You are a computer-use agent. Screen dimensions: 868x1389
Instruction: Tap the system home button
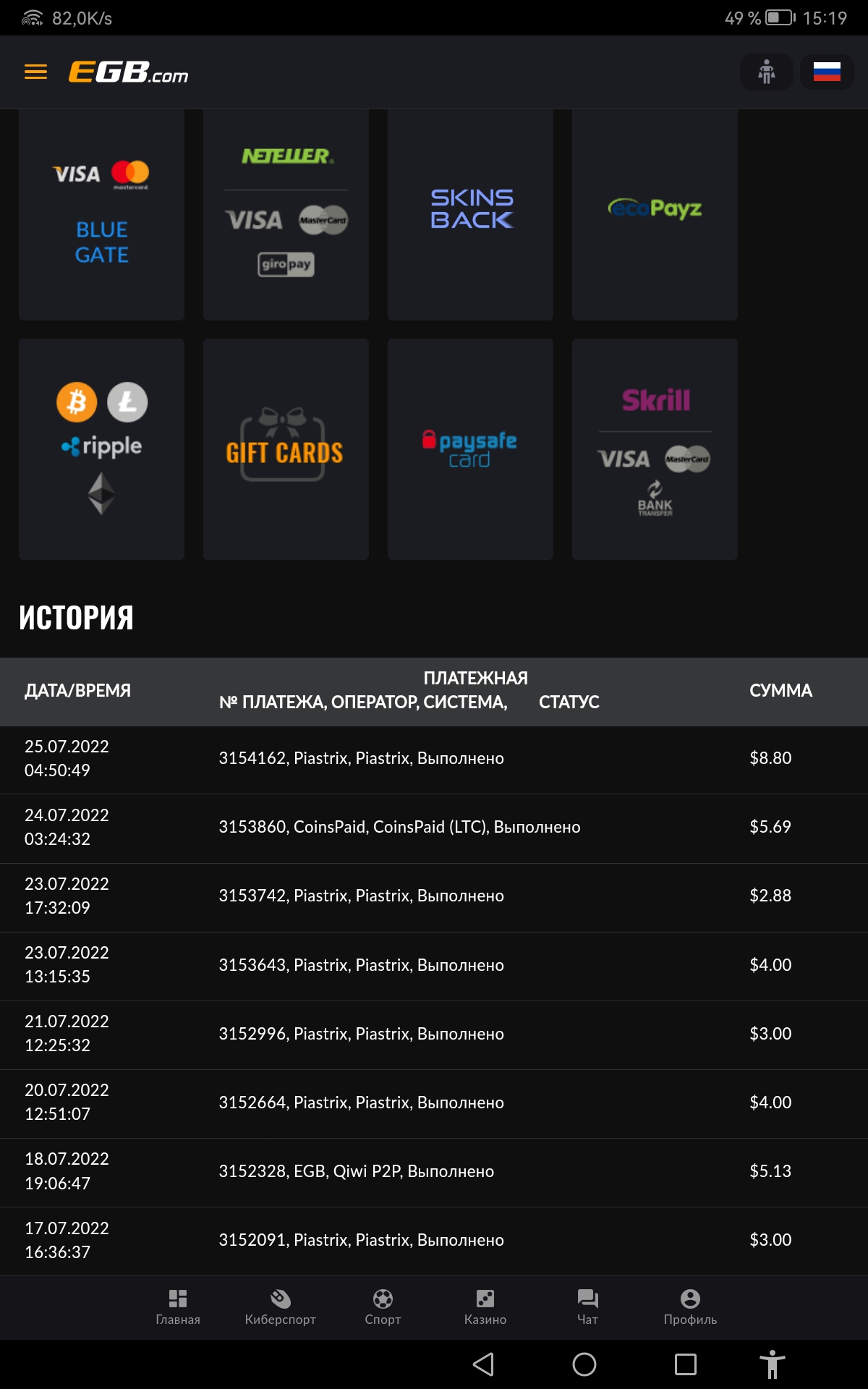(x=584, y=1364)
